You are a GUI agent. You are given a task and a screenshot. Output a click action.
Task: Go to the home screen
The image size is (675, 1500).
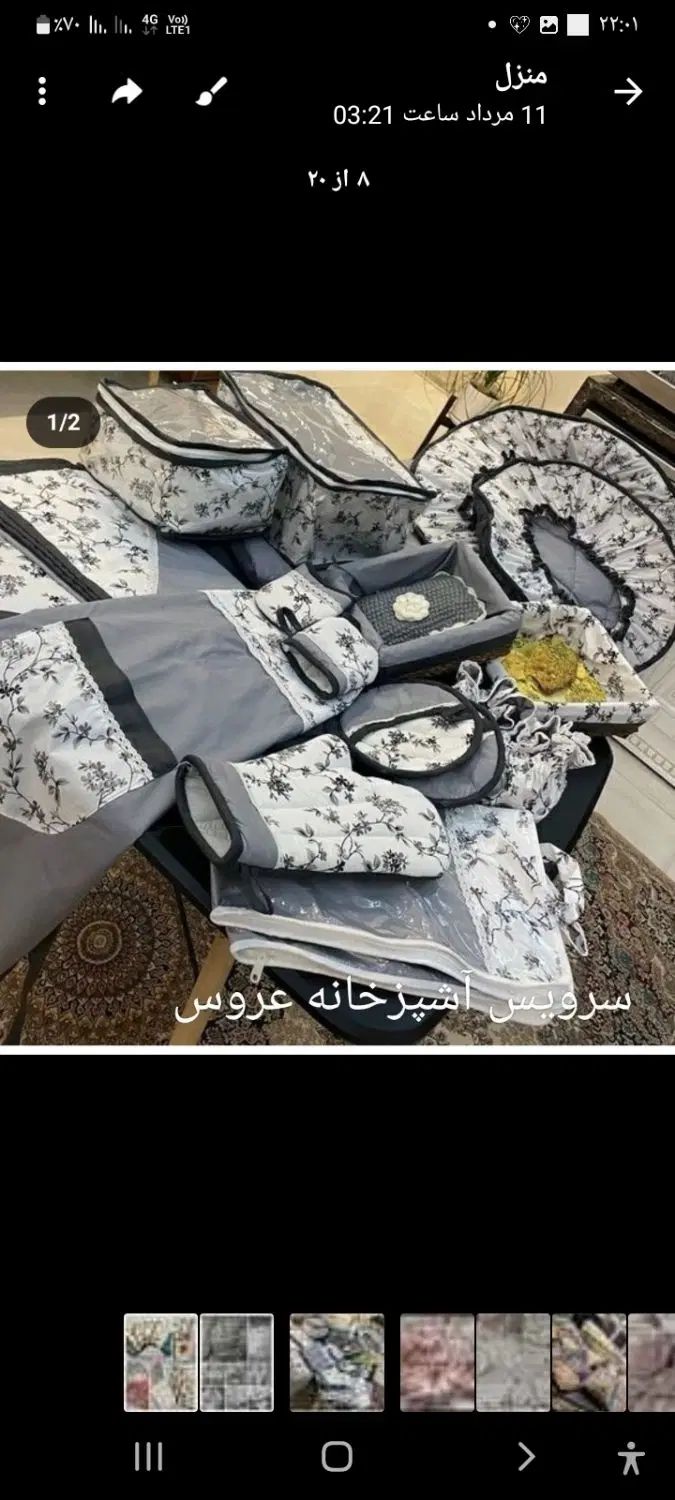[x=337, y=1457]
